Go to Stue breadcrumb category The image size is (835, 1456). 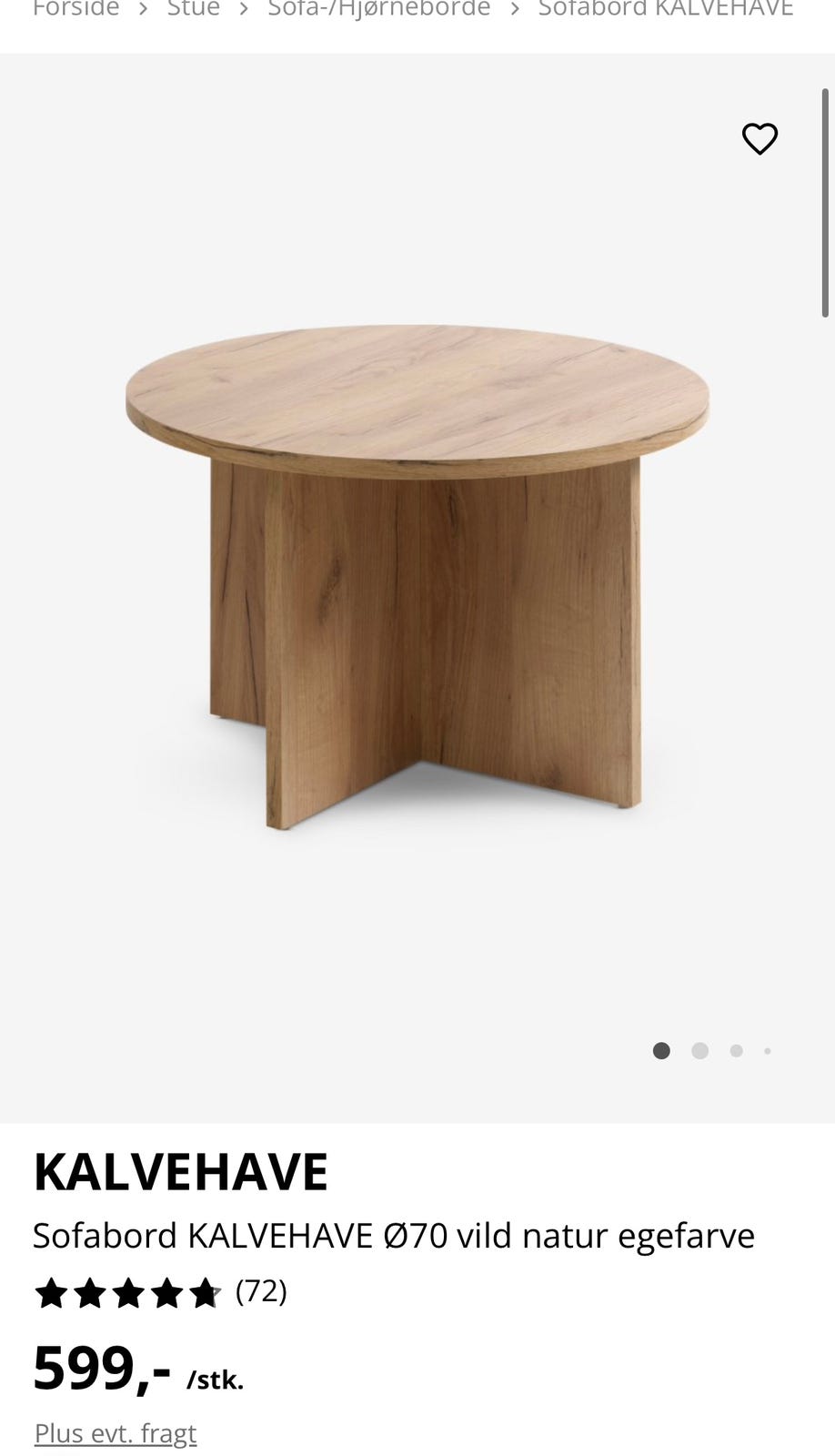194,9
